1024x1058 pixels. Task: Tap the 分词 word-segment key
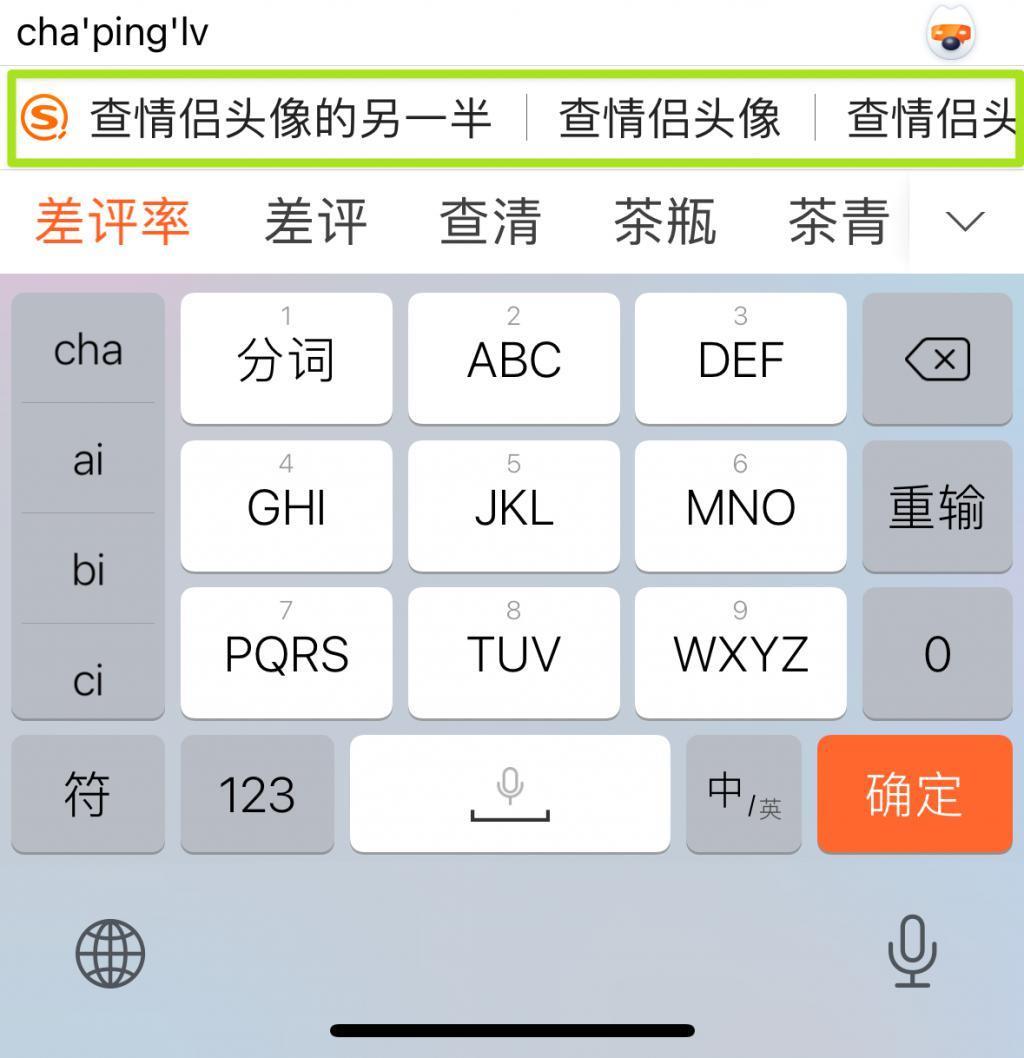click(286, 358)
